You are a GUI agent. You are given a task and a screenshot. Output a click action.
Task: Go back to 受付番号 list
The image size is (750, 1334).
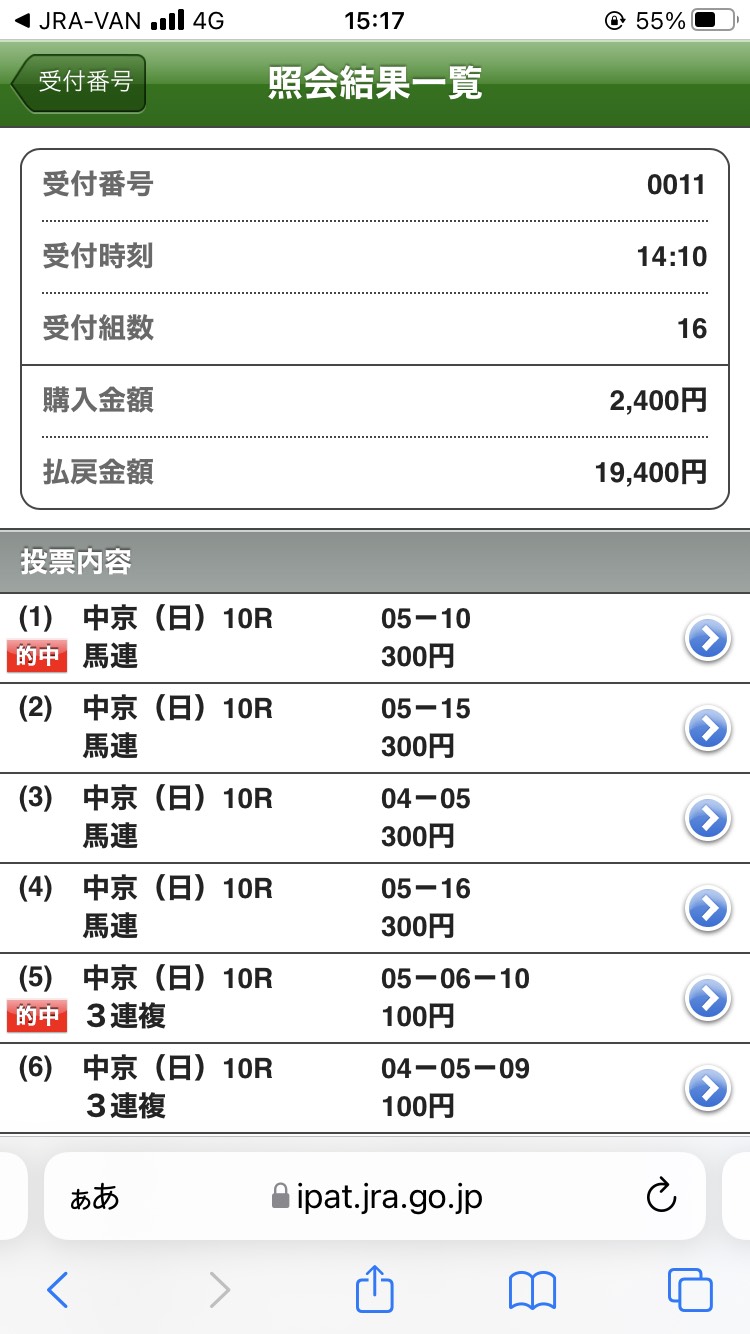80,83
